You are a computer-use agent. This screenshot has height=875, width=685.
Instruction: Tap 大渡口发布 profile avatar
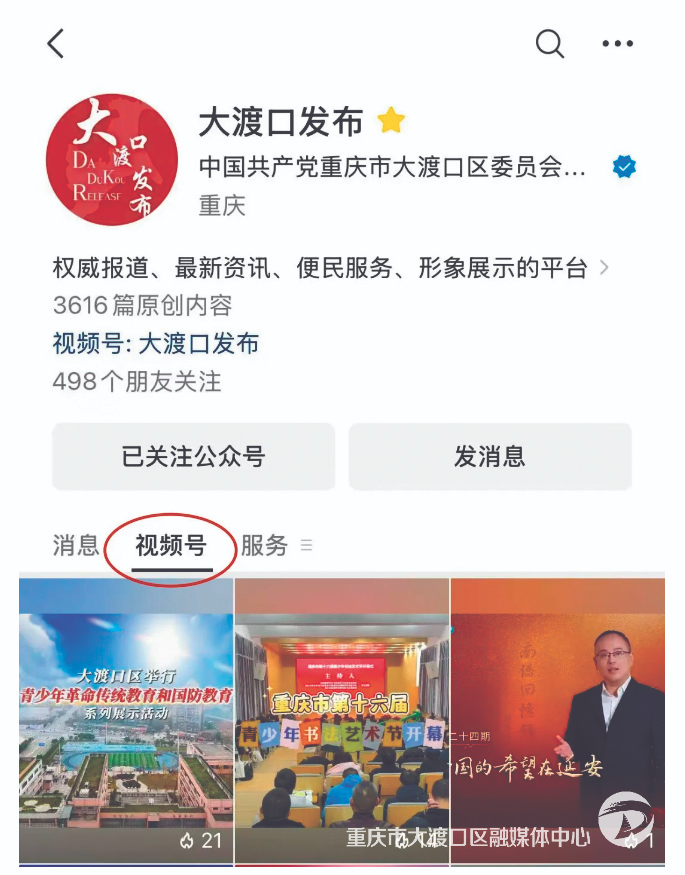click(112, 160)
